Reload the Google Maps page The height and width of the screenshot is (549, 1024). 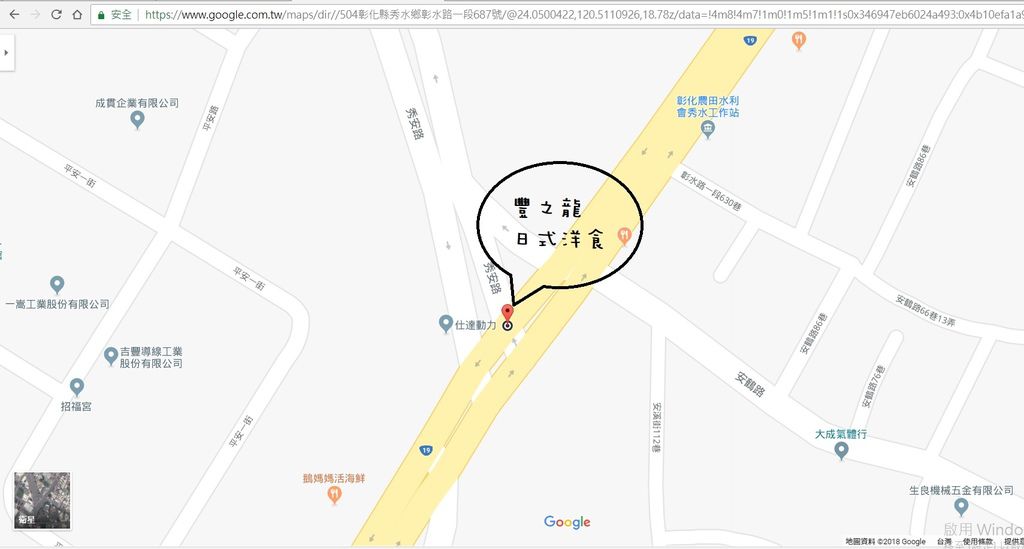(56, 15)
